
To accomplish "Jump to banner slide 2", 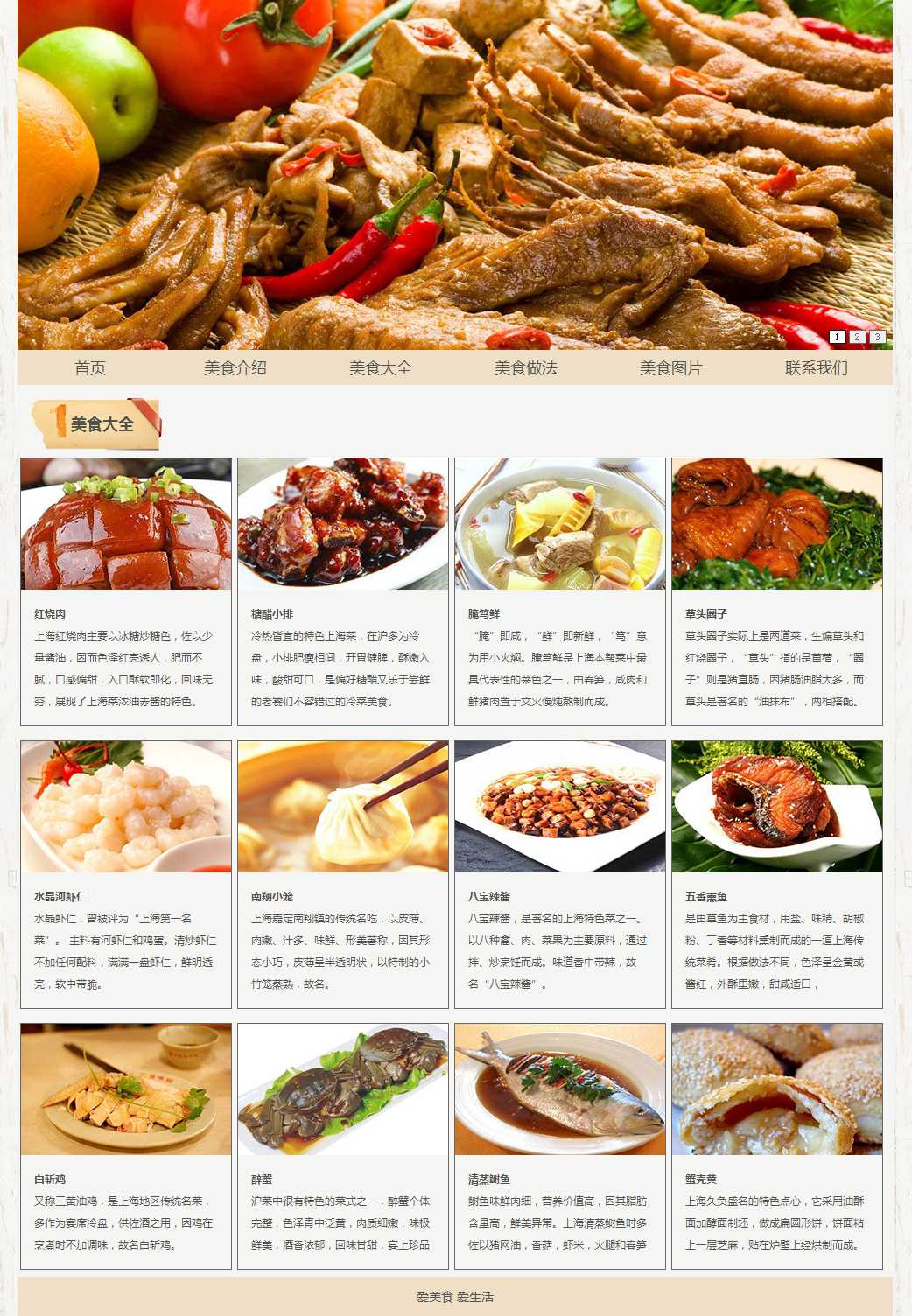I will [857, 337].
